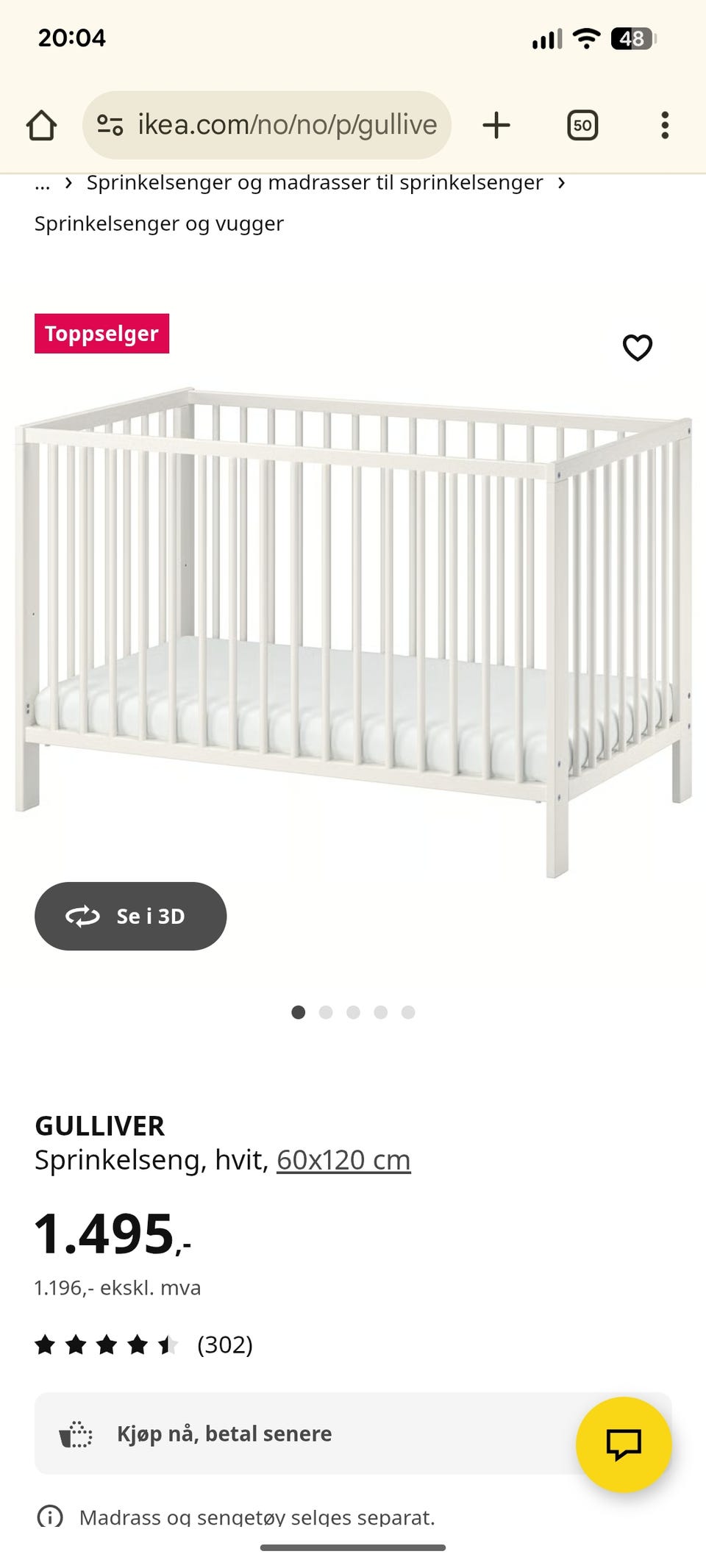Open the Chrome home page icon

click(42, 124)
